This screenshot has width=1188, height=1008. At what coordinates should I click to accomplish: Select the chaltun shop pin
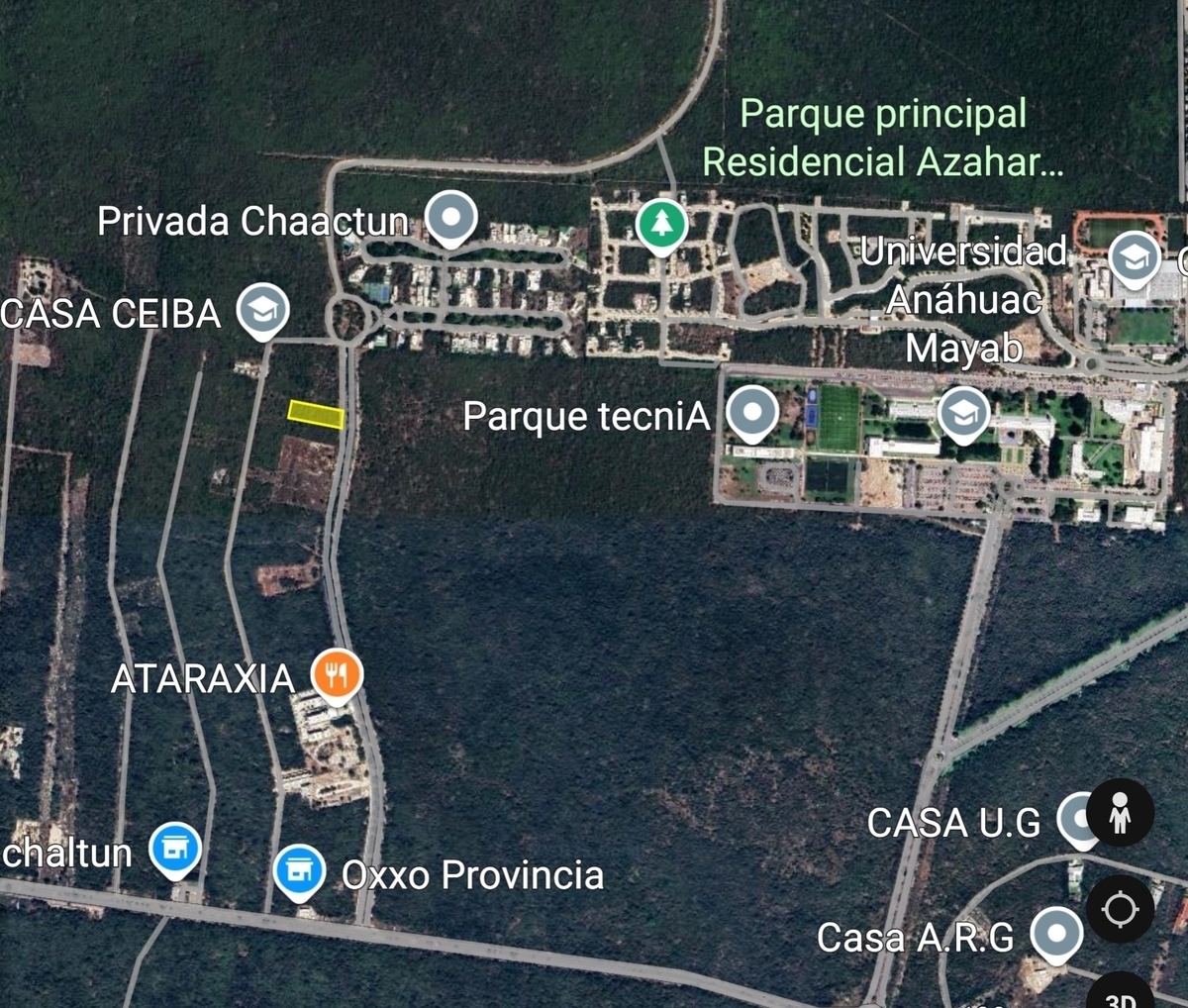(175, 850)
